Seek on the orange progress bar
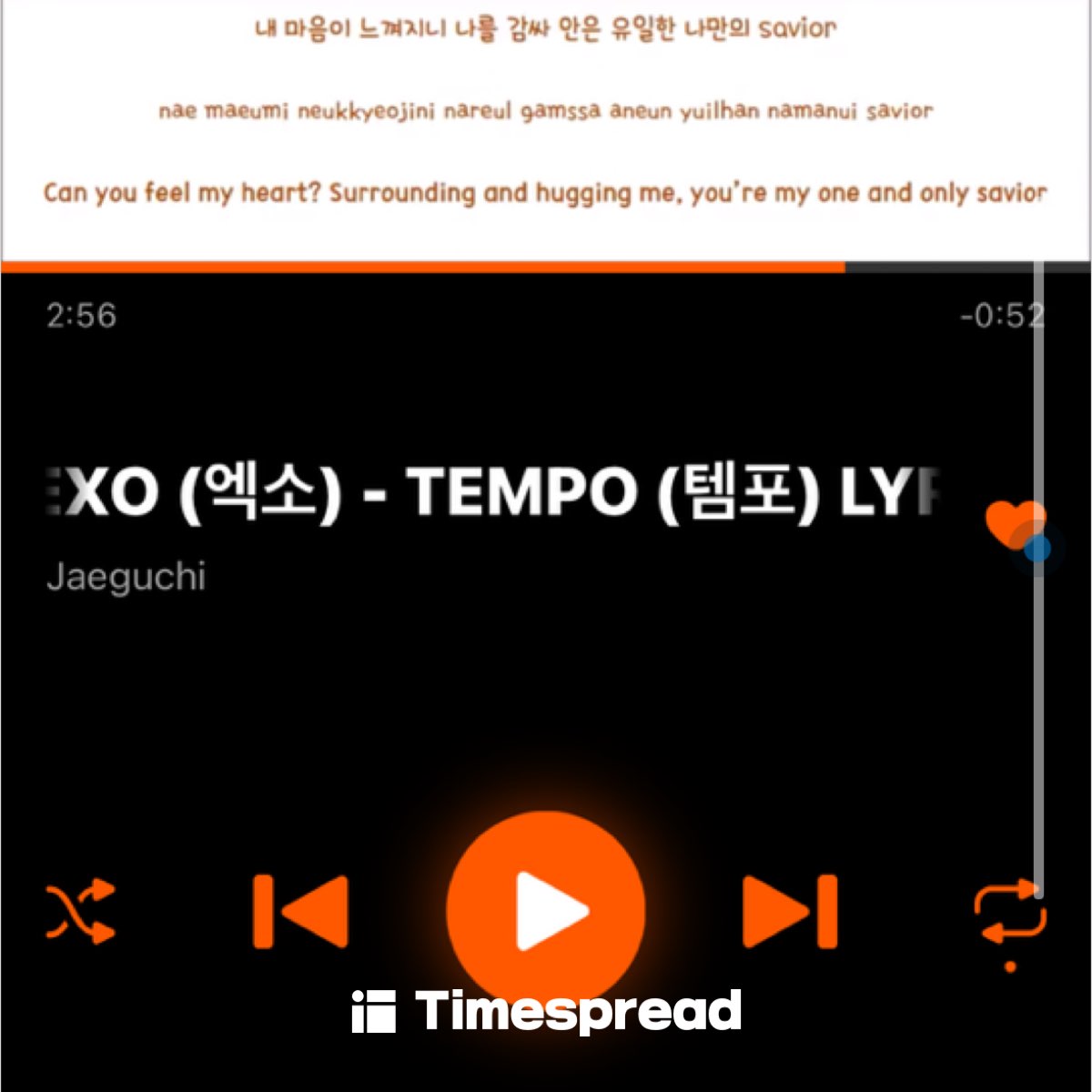This screenshot has height=1092, width=1092. (x=546, y=267)
